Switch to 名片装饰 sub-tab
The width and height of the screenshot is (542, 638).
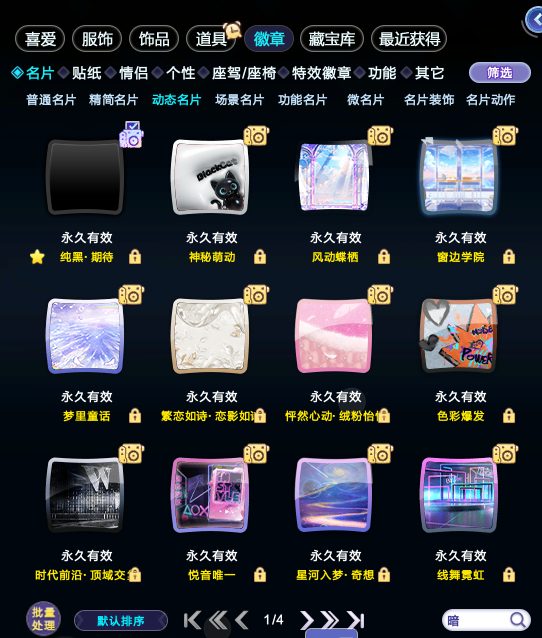pyautogui.click(x=429, y=100)
